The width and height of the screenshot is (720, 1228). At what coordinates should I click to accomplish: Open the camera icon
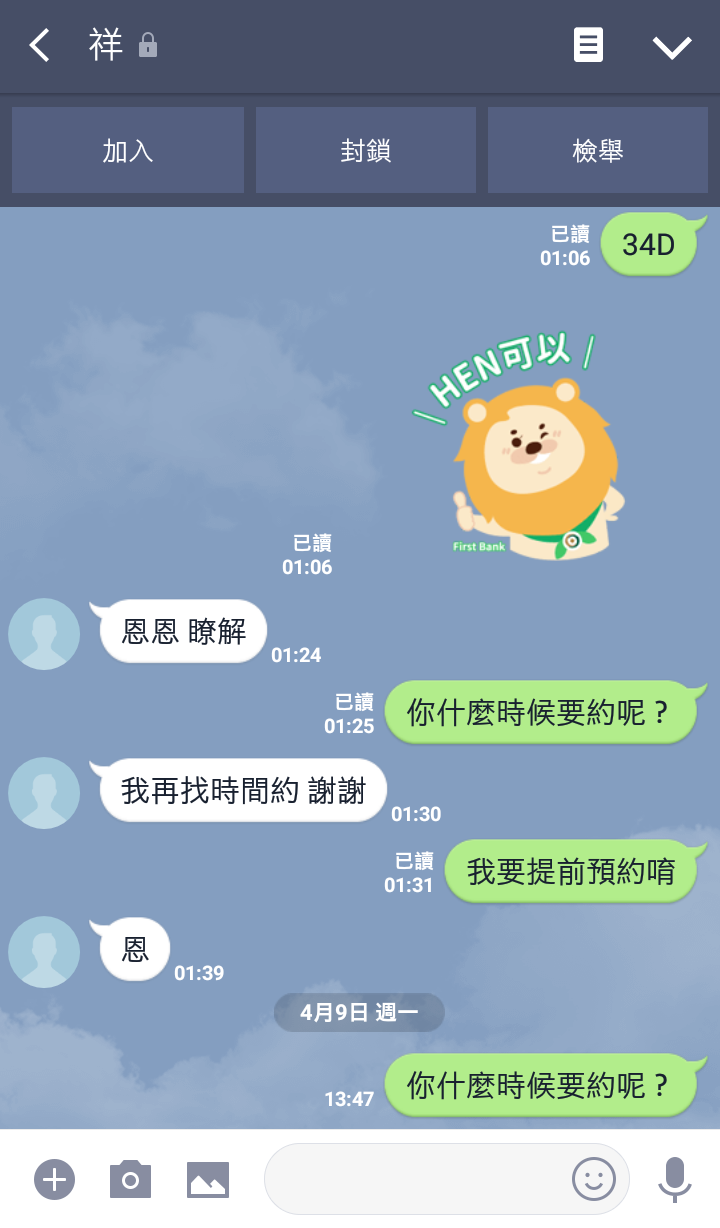click(129, 1179)
